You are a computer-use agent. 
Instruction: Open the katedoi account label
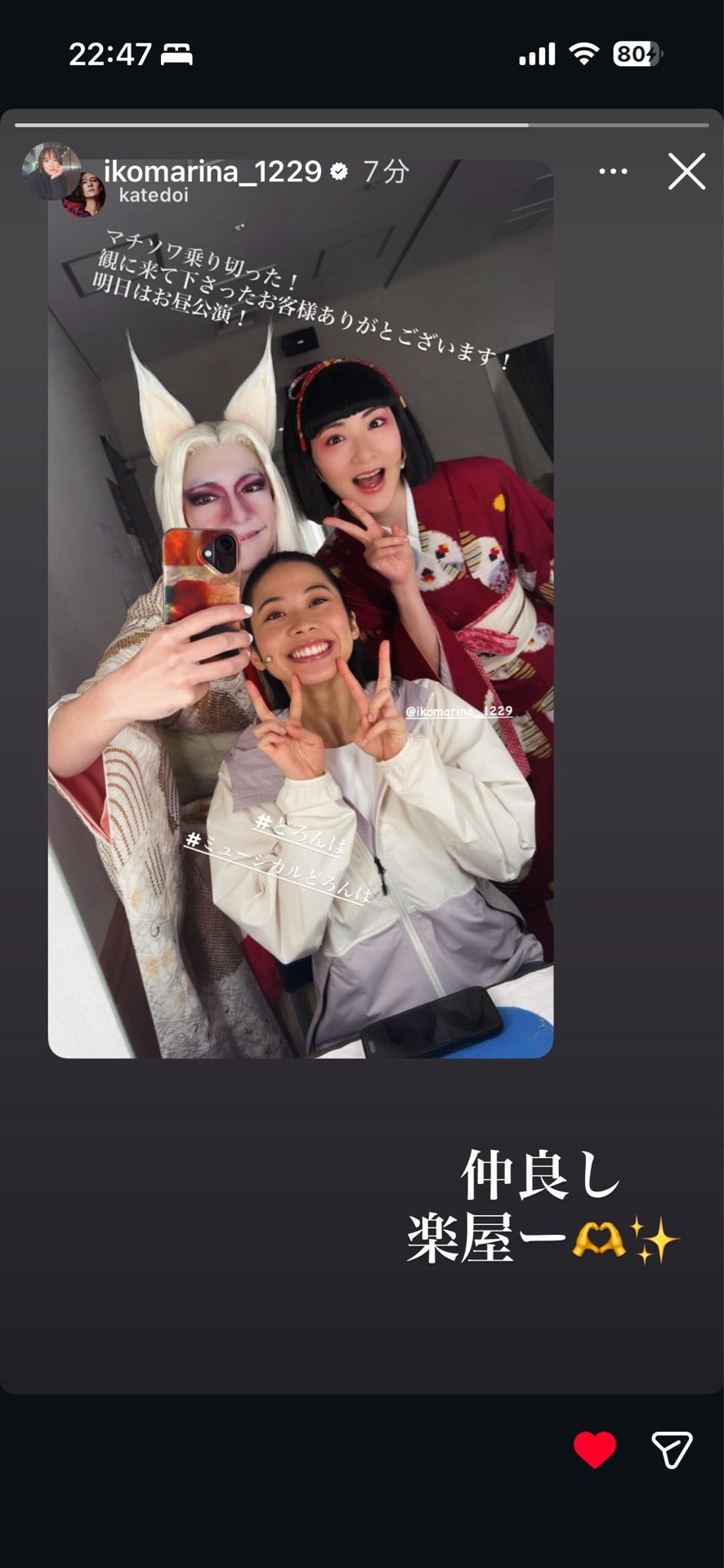[154, 195]
